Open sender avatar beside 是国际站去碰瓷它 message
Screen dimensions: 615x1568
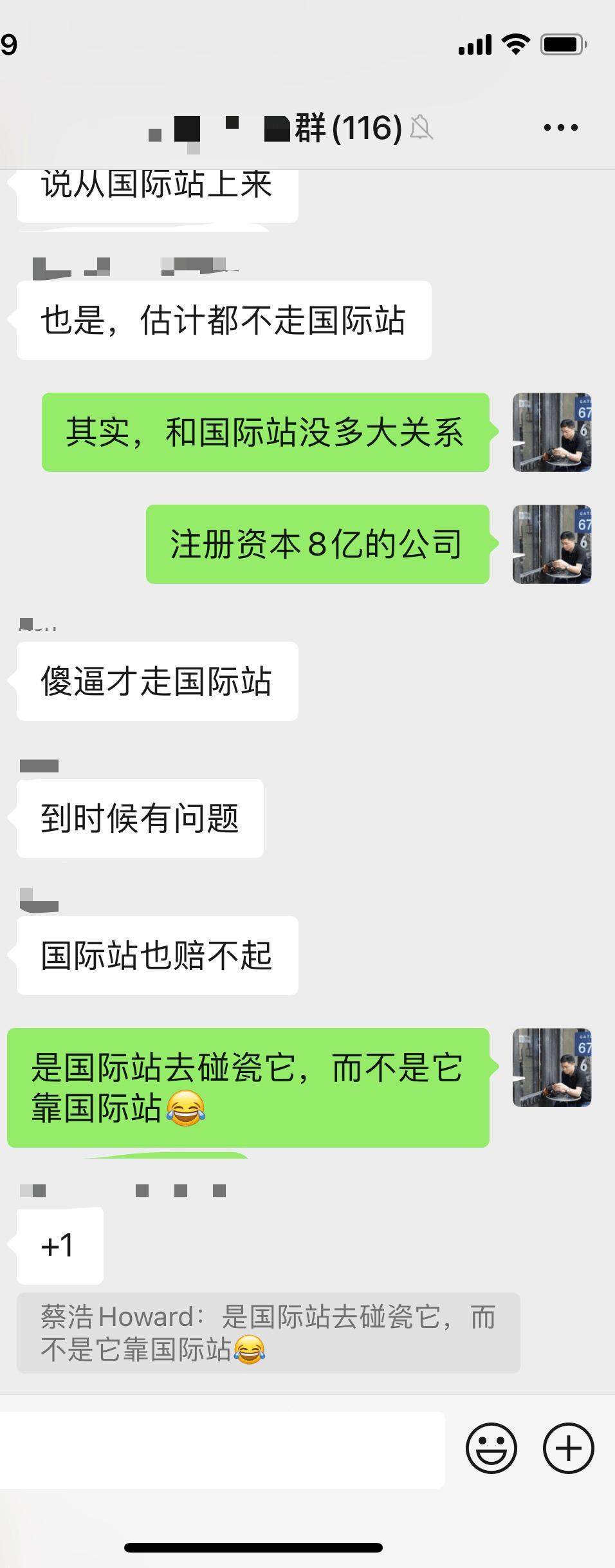(x=551, y=1068)
